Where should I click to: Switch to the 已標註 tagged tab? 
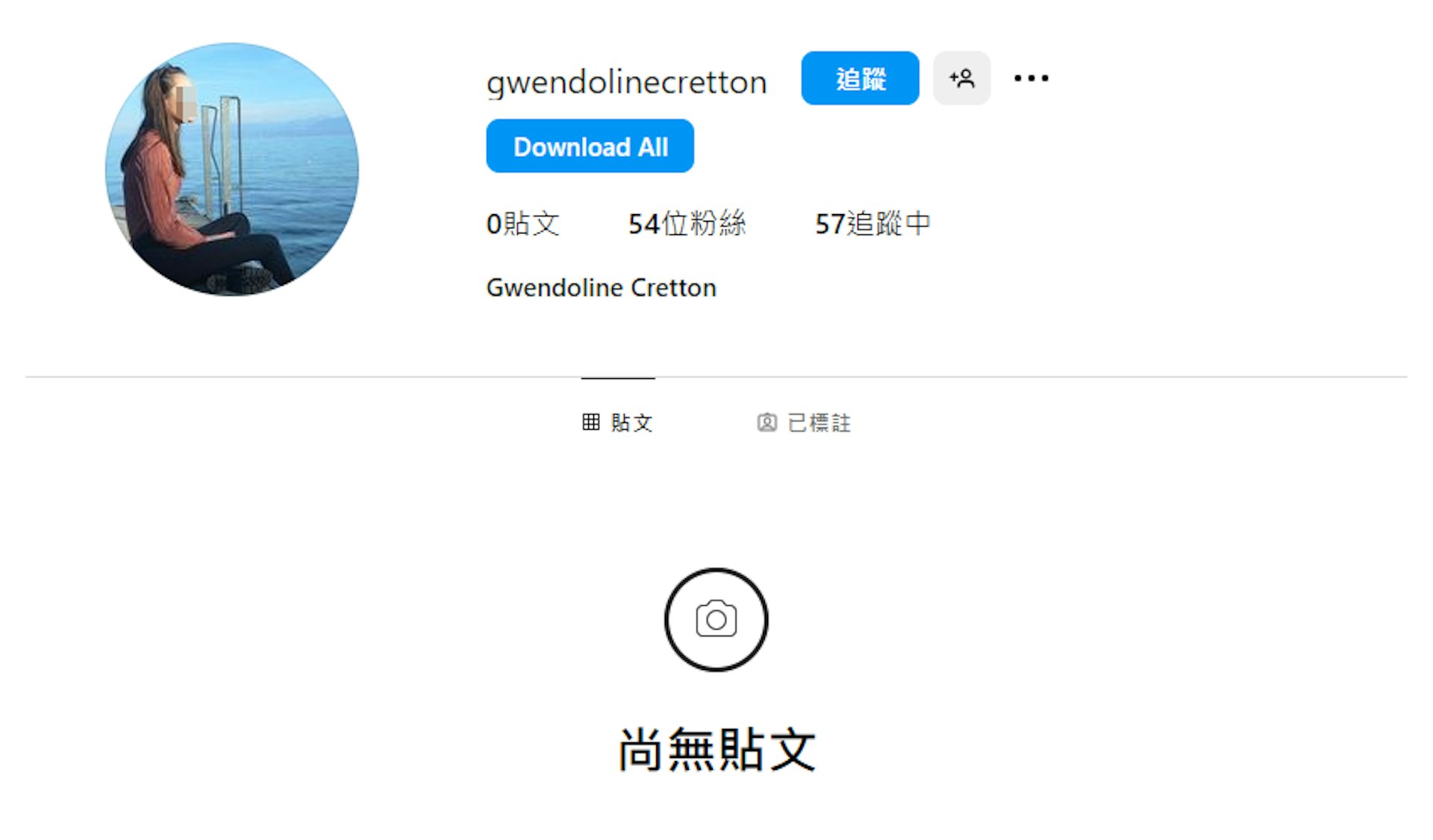804,423
